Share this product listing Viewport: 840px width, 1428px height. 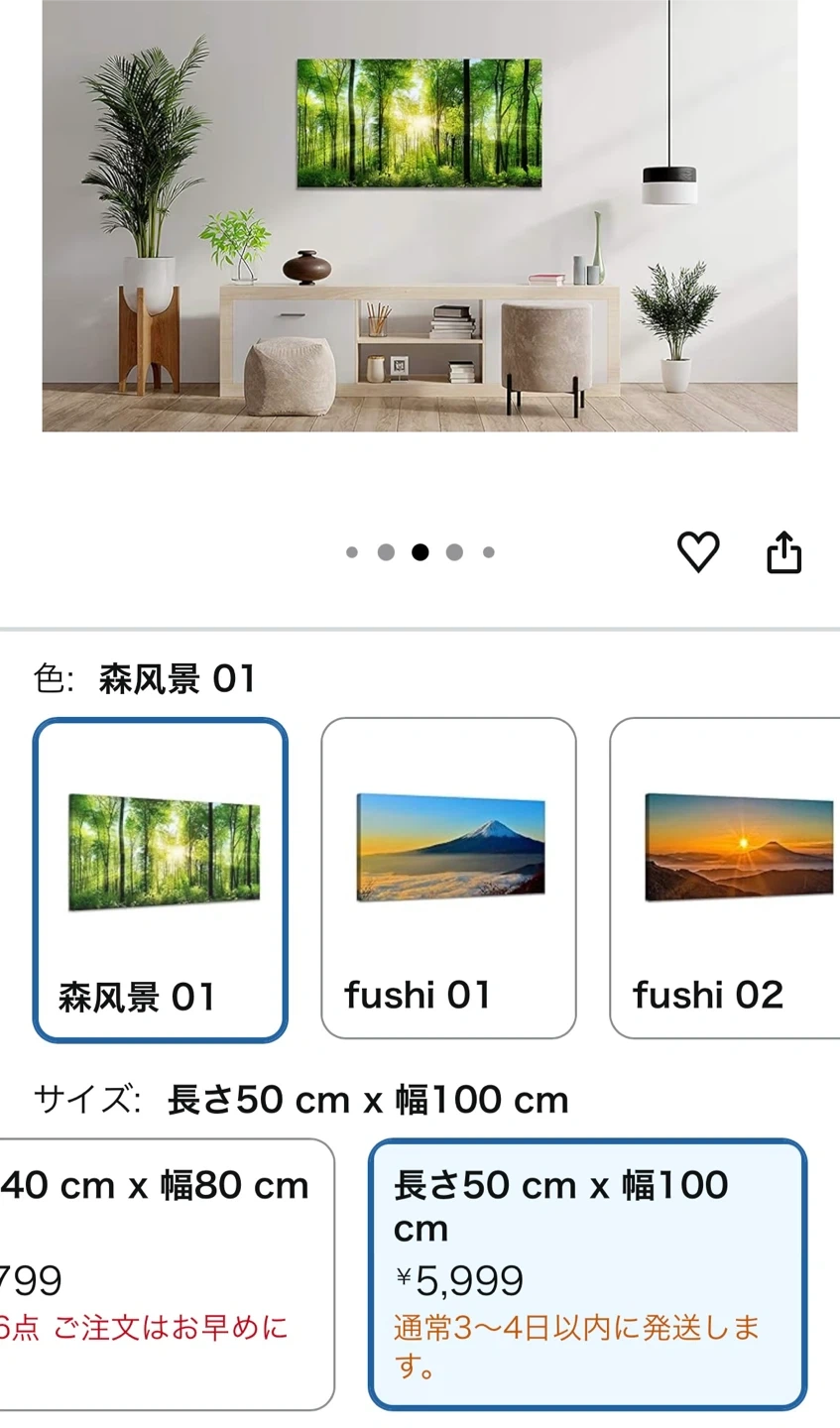783,552
